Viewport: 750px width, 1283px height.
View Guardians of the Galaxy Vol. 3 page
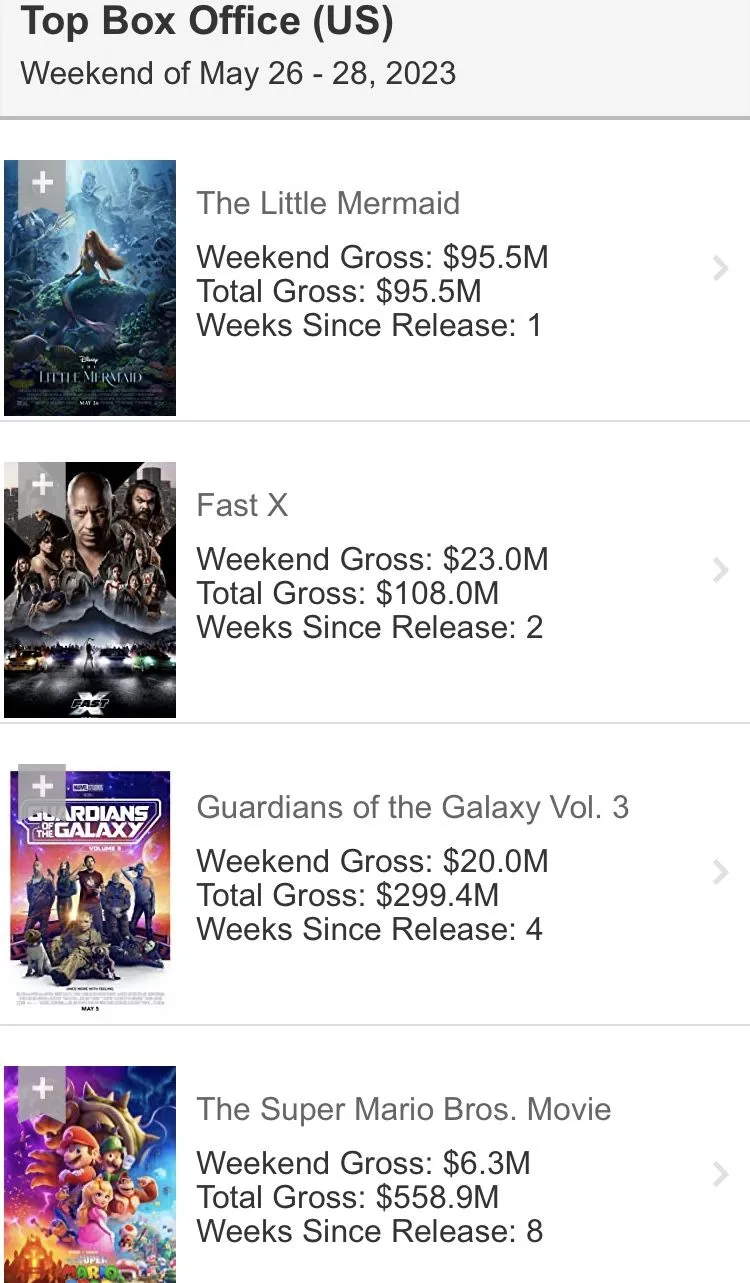coord(719,872)
